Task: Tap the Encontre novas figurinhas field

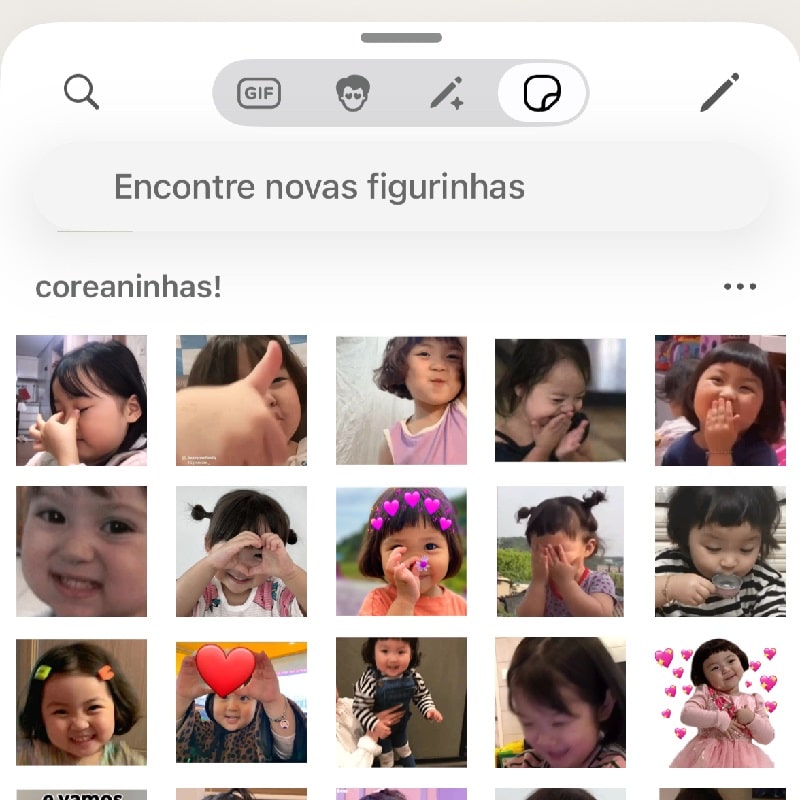Action: coord(400,187)
